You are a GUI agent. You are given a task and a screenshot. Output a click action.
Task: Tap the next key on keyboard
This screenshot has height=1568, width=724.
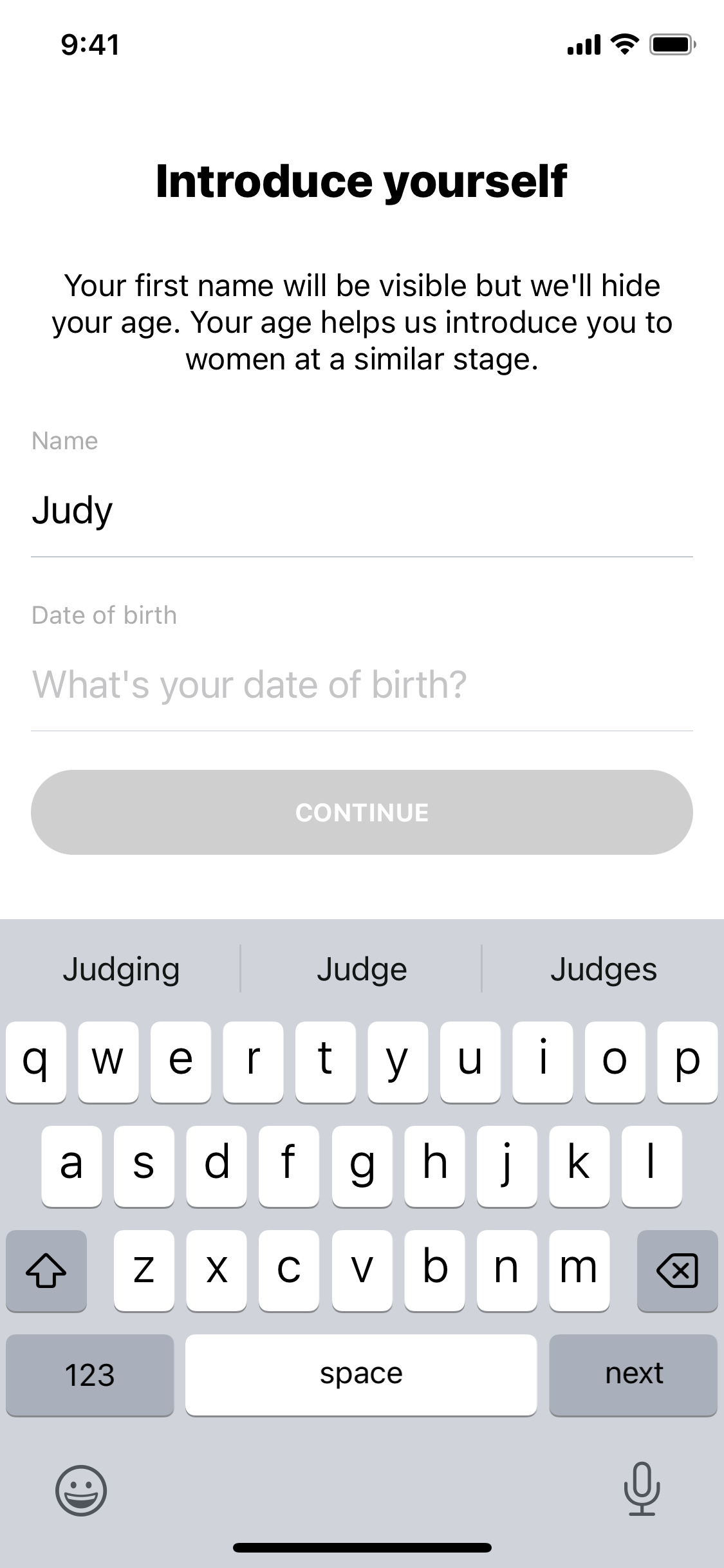coord(633,1374)
